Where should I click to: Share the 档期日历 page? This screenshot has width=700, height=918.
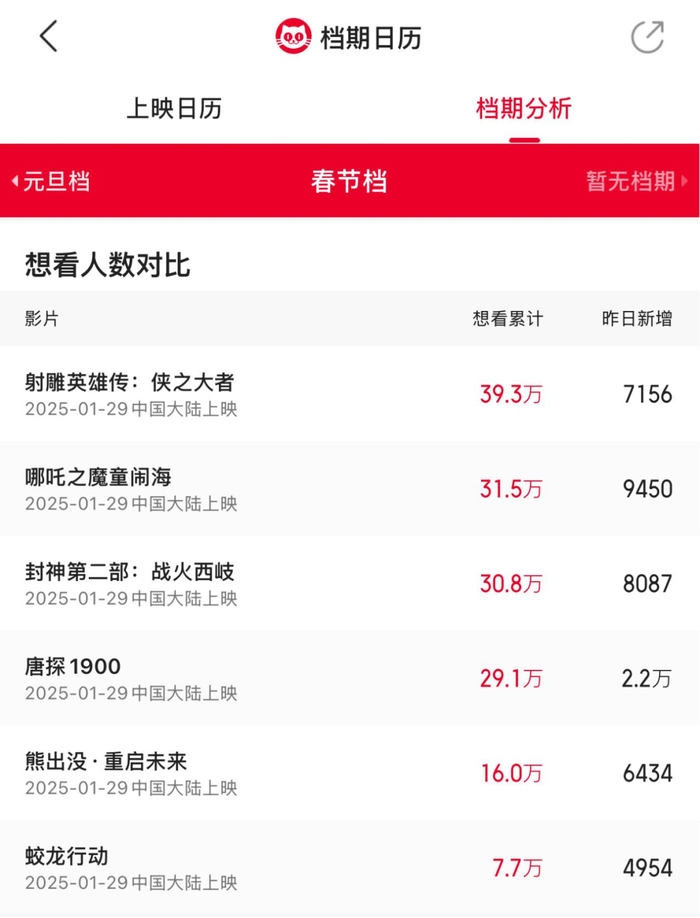[647, 37]
